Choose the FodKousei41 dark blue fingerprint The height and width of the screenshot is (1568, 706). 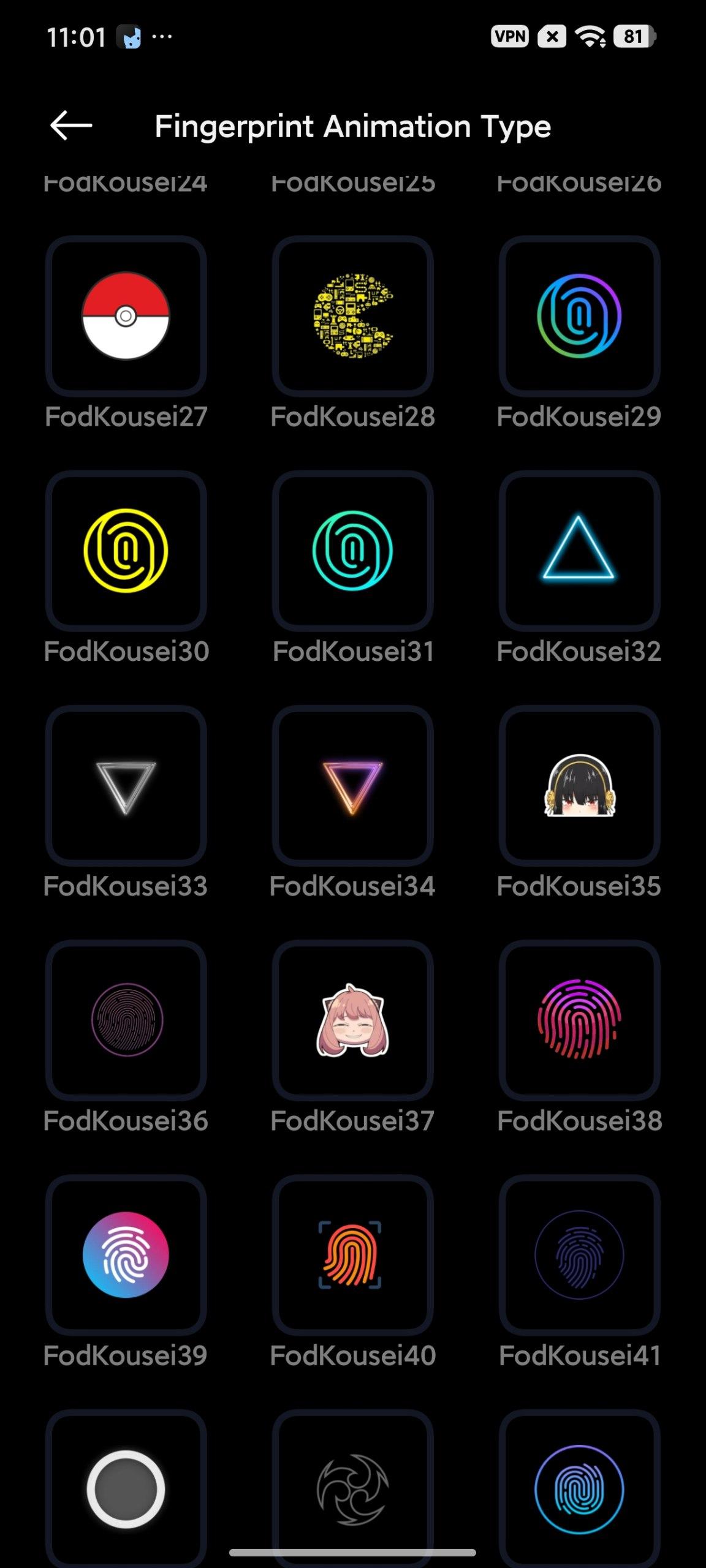coord(580,1254)
